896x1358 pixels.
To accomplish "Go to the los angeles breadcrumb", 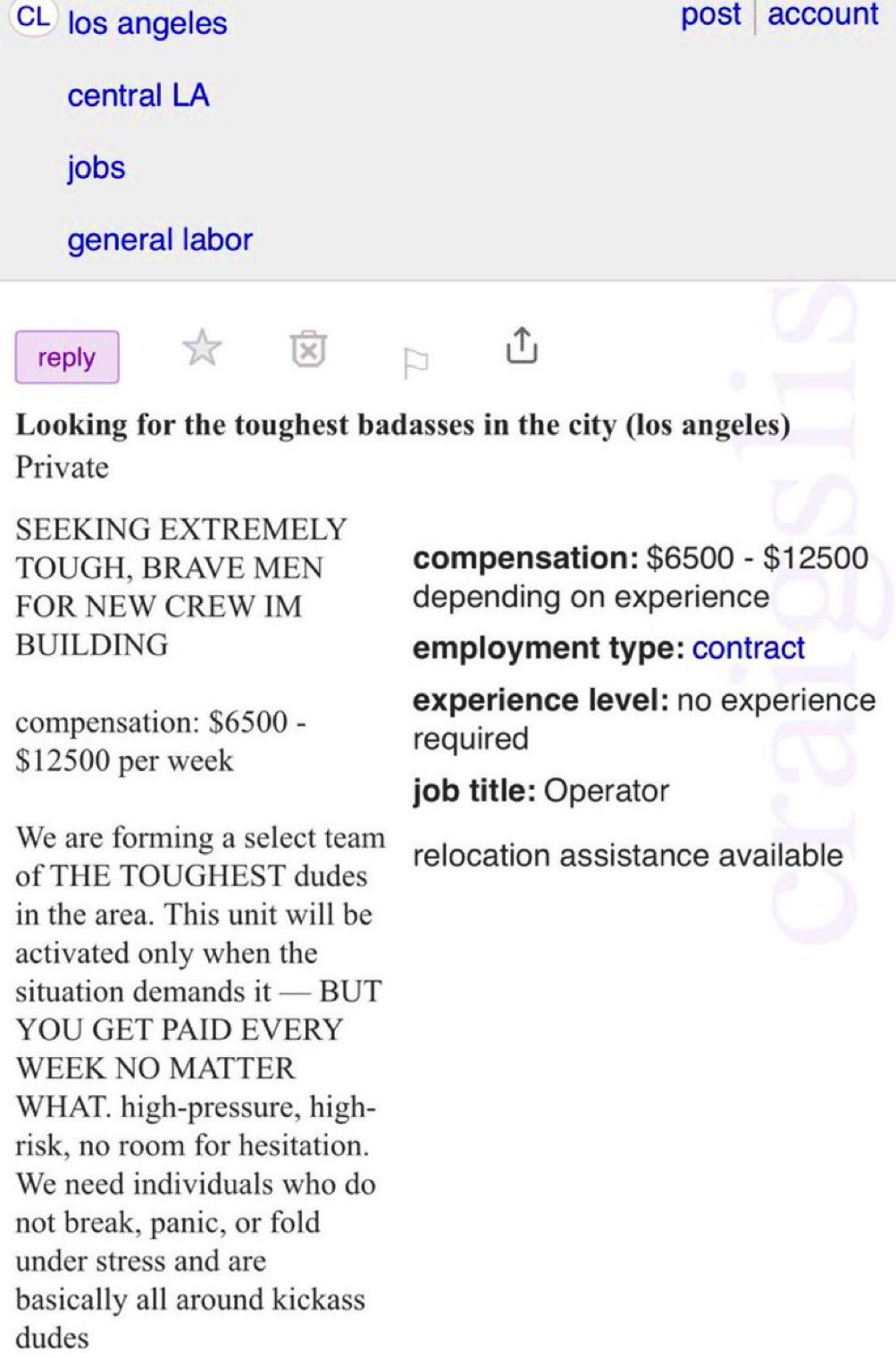I will coord(147,24).
